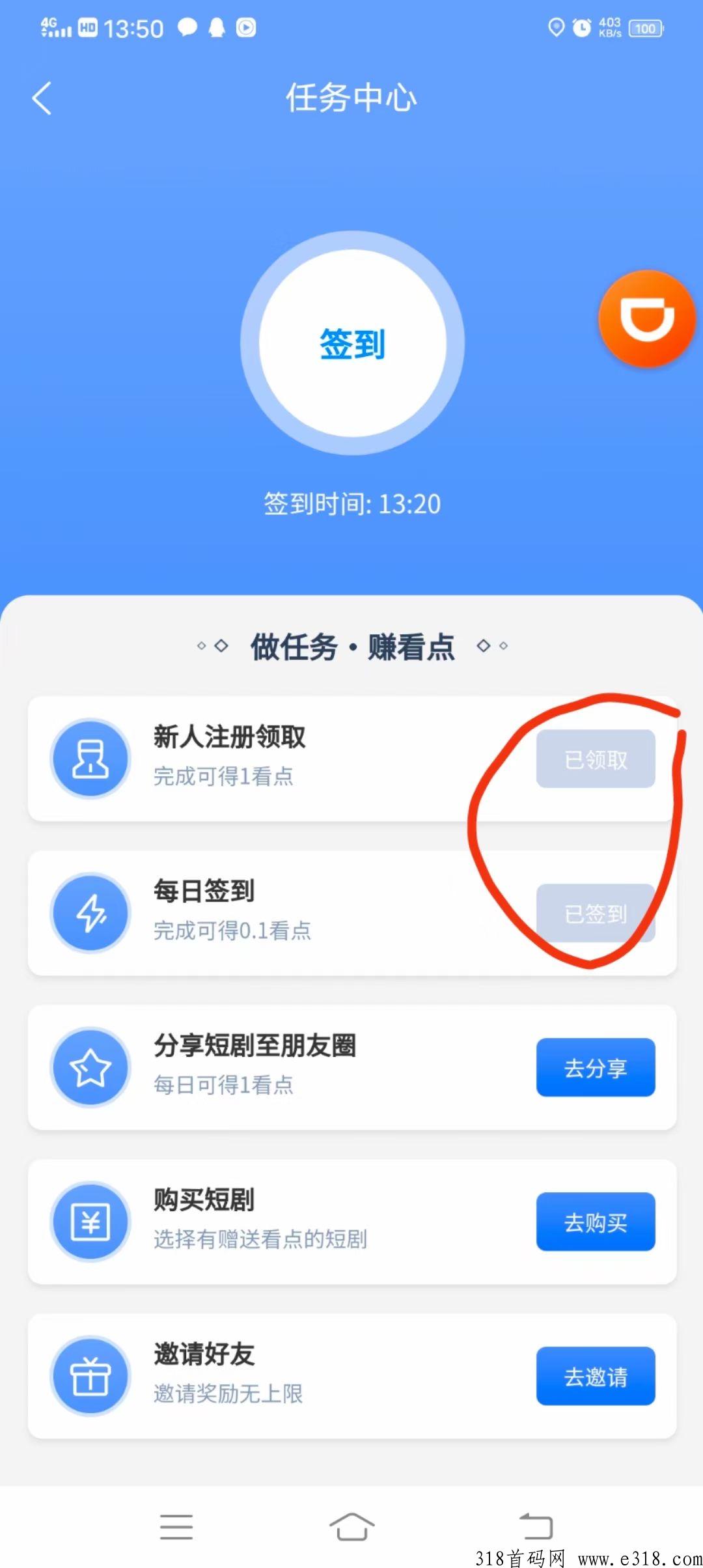Tap the 已领取 button for 新人注册领取
Screen dimensions: 703x1568
coord(596,759)
